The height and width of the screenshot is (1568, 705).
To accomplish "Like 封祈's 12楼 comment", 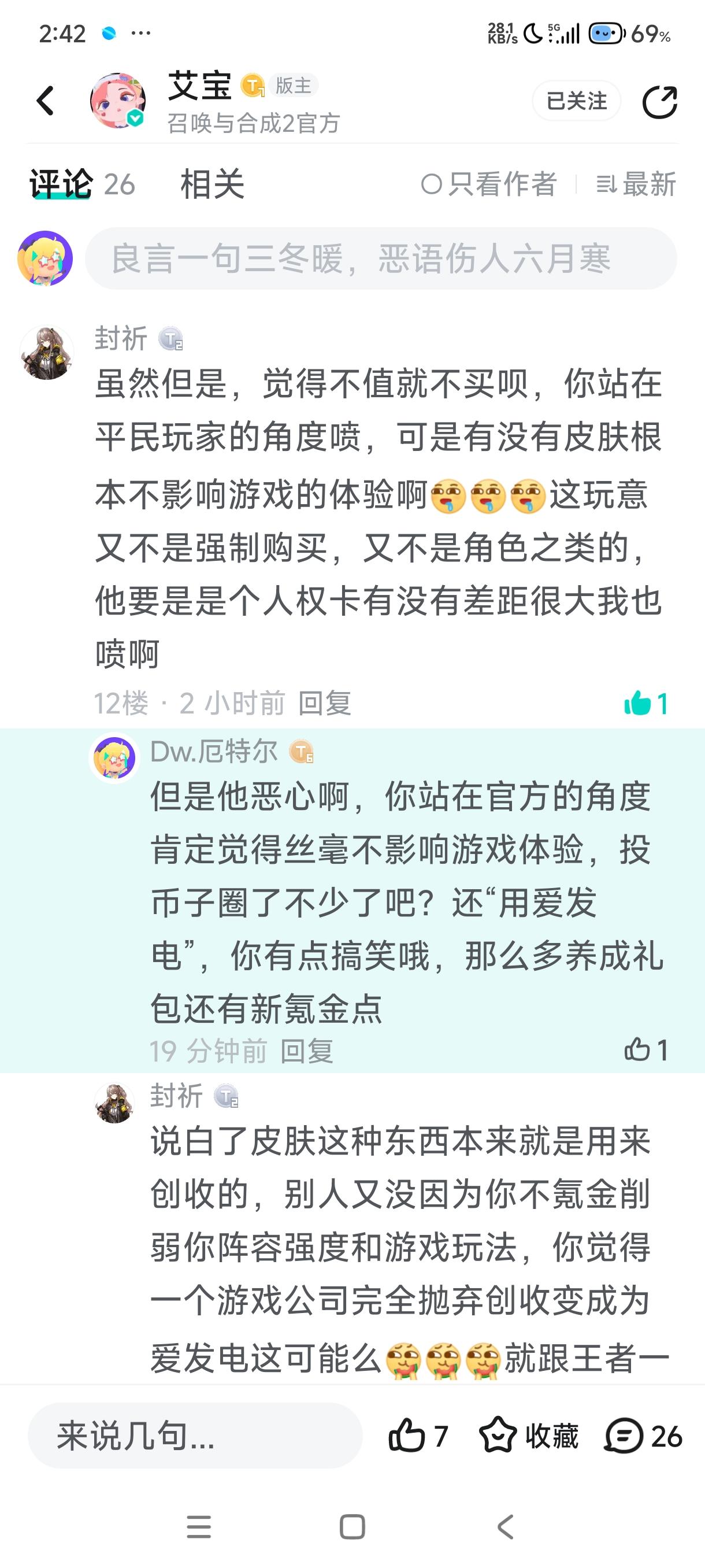I will click(x=646, y=703).
